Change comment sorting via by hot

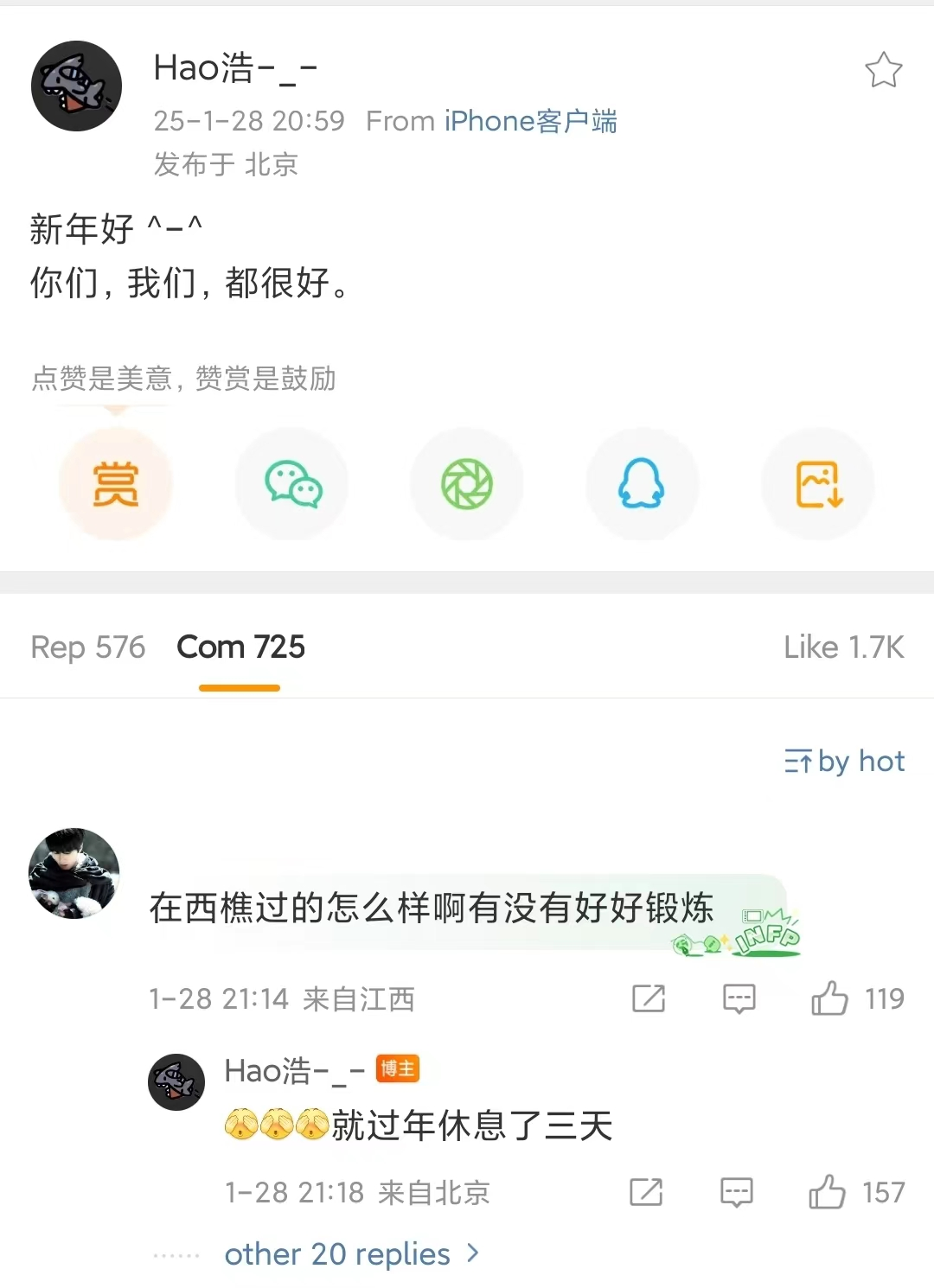click(845, 762)
